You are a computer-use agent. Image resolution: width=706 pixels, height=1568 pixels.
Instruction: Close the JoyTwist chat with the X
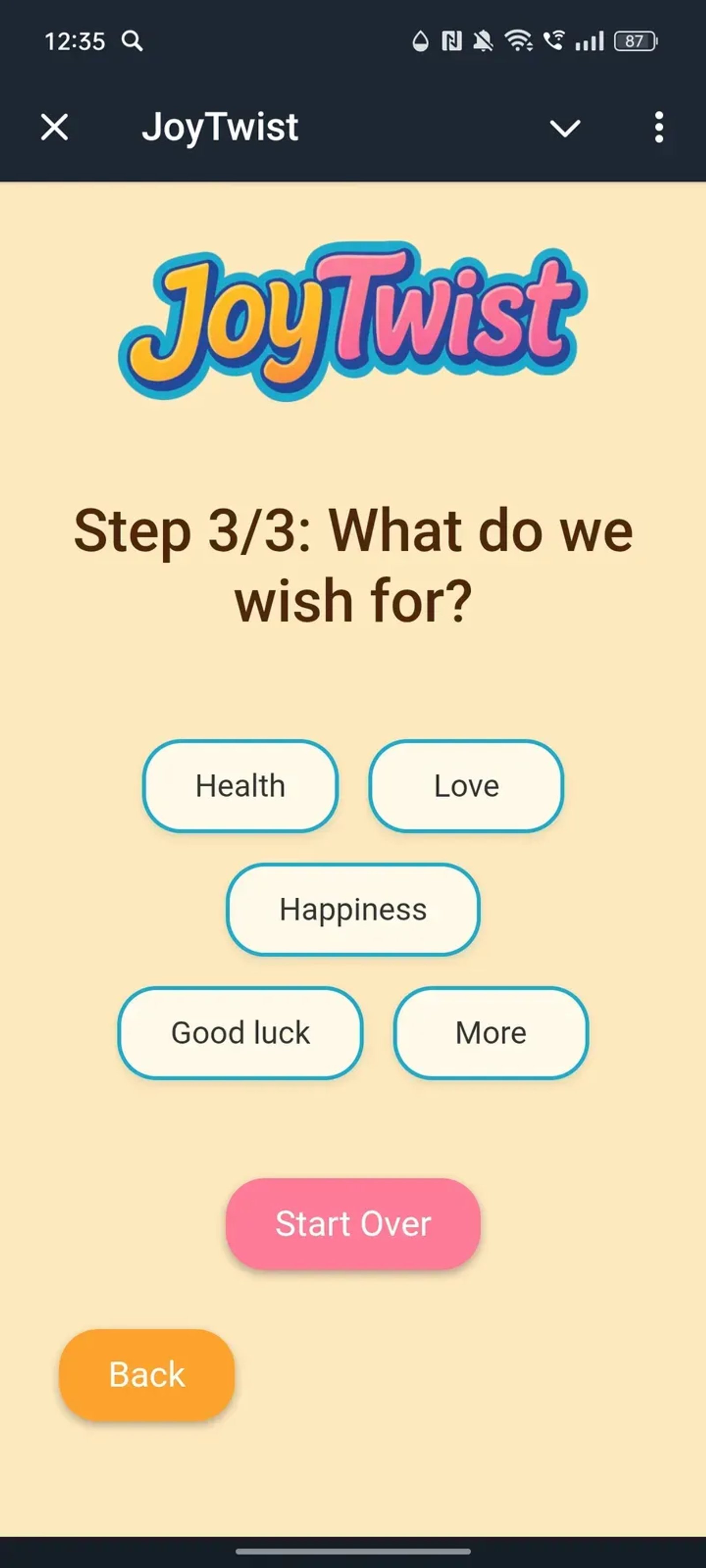click(53, 127)
